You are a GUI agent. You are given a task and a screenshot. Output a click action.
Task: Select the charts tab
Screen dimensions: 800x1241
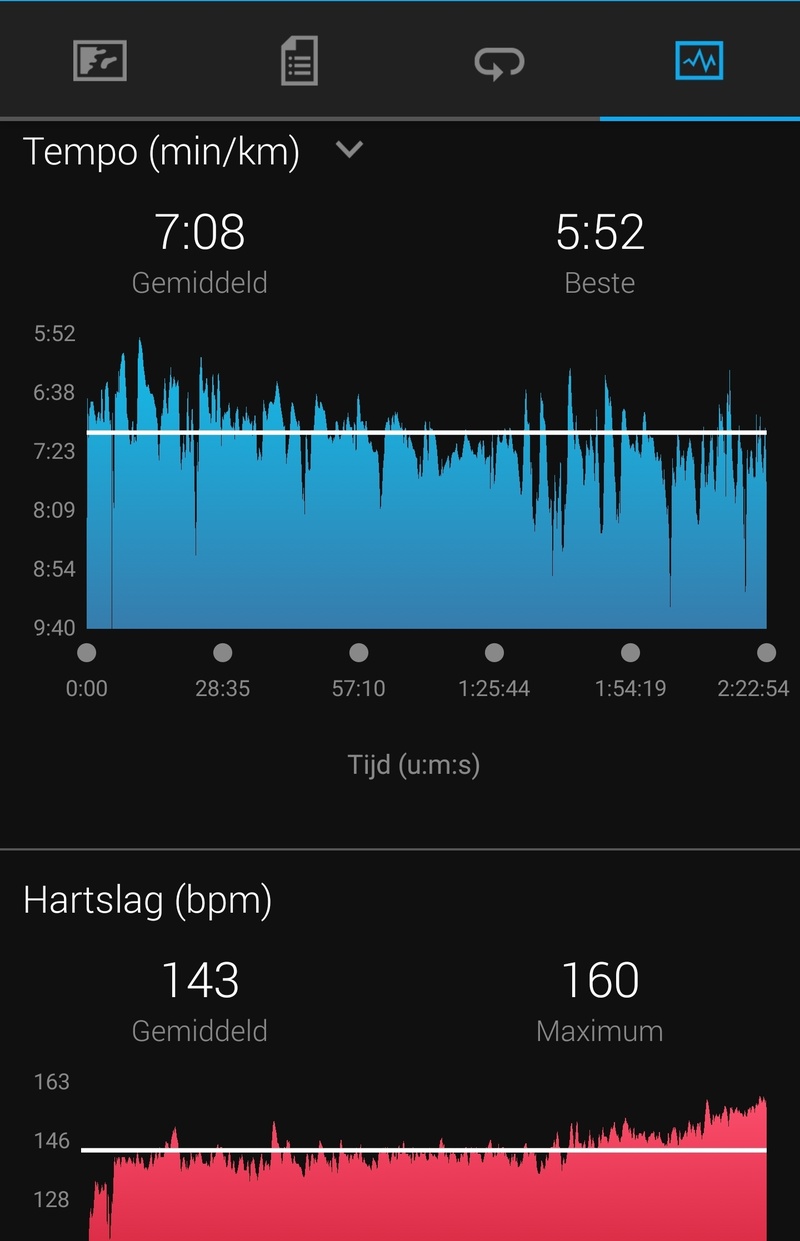pos(699,62)
